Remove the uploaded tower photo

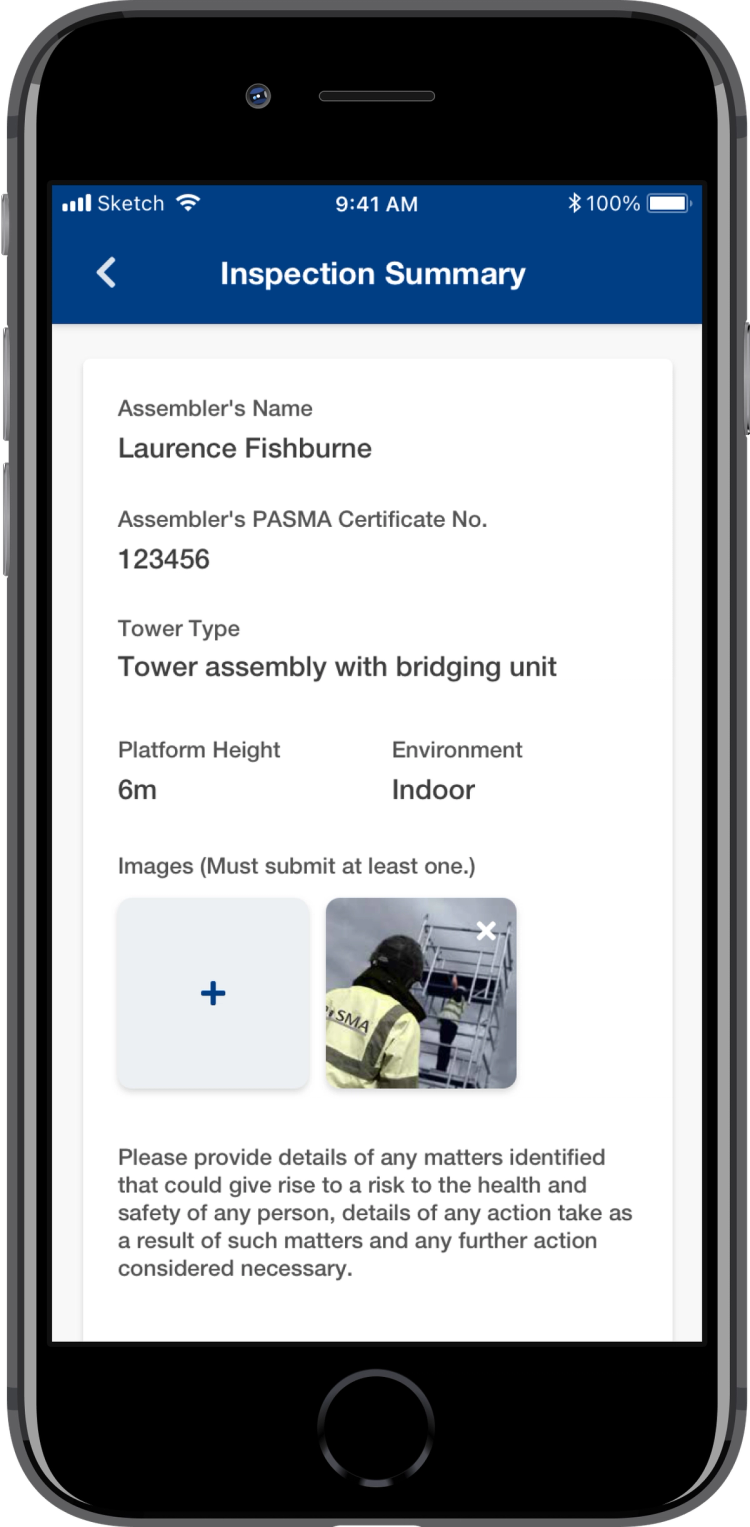[486, 931]
